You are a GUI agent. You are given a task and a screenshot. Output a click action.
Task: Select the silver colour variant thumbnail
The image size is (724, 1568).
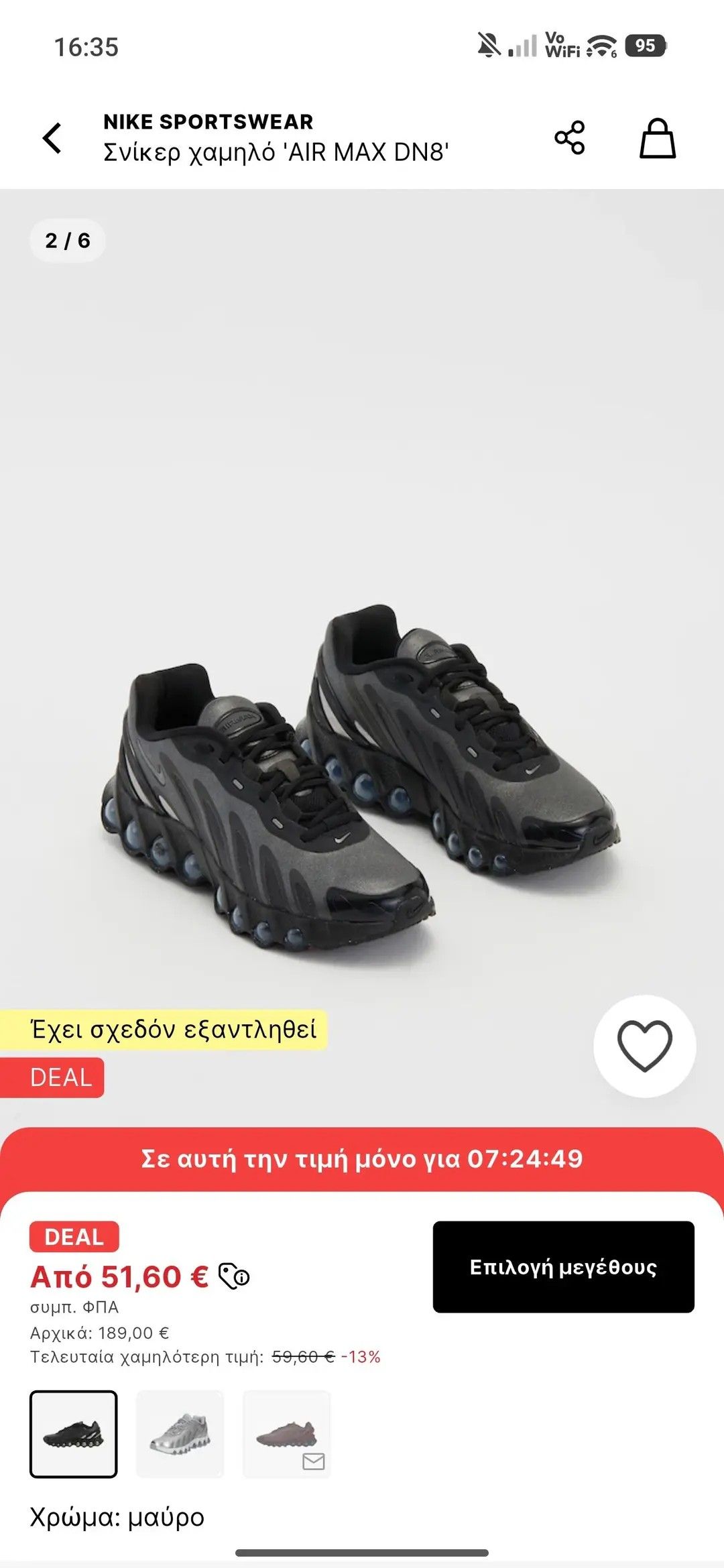coord(180,1434)
